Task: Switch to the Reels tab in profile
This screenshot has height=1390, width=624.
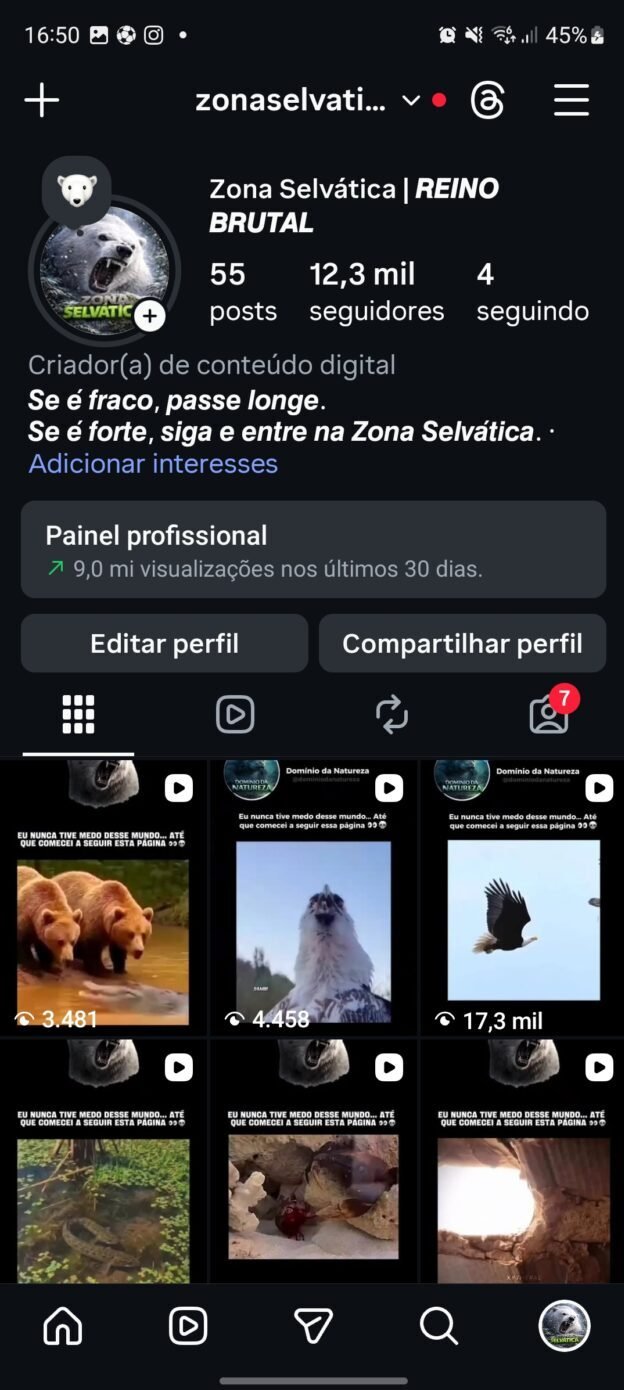Action: 235,714
